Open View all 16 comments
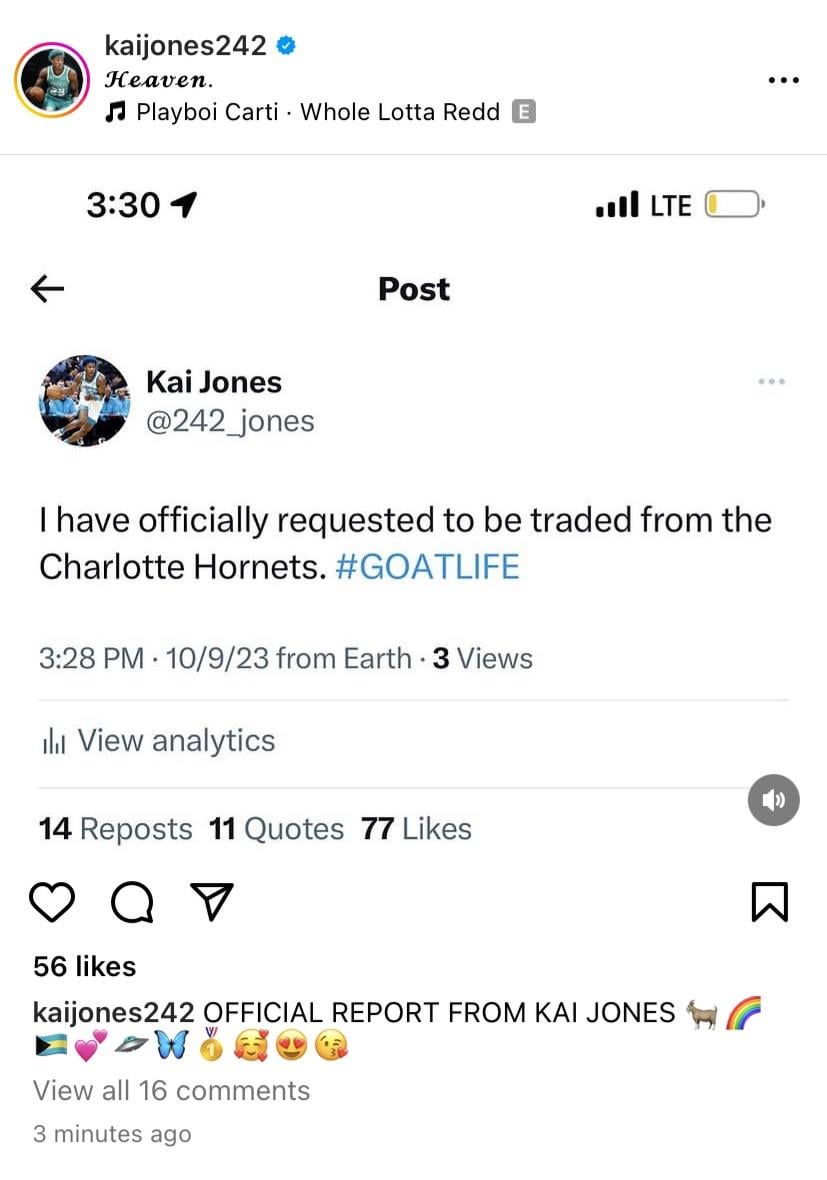Screen dimensions: 827x1180 point(171,1090)
